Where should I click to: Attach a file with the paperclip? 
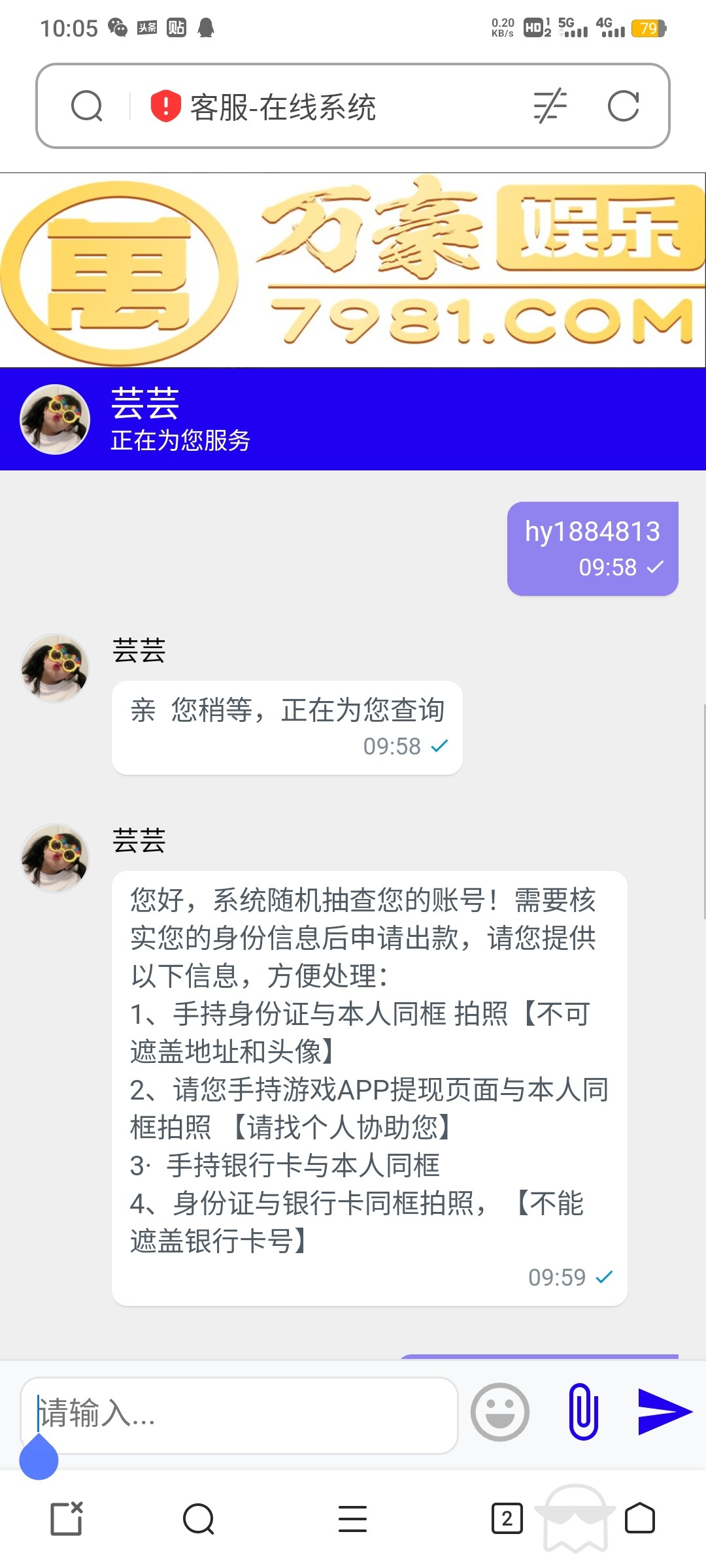tap(583, 1412)
